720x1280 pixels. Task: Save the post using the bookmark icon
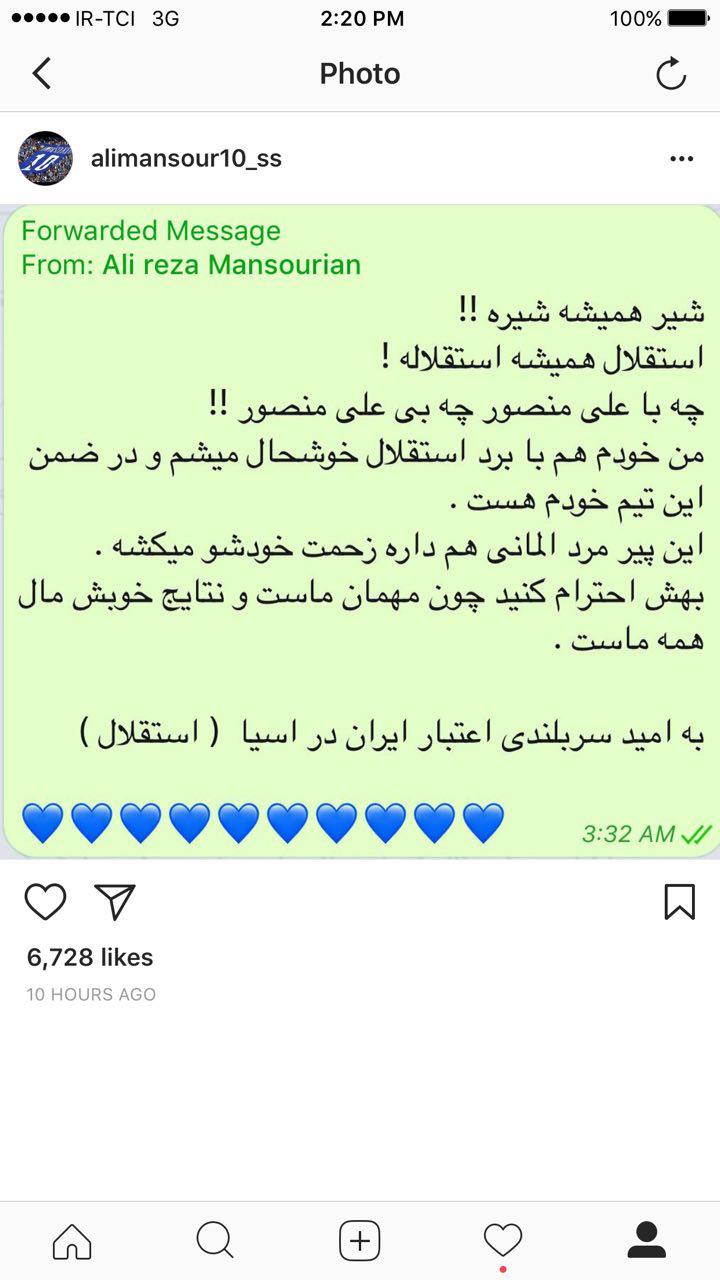(x=680, y=901)
